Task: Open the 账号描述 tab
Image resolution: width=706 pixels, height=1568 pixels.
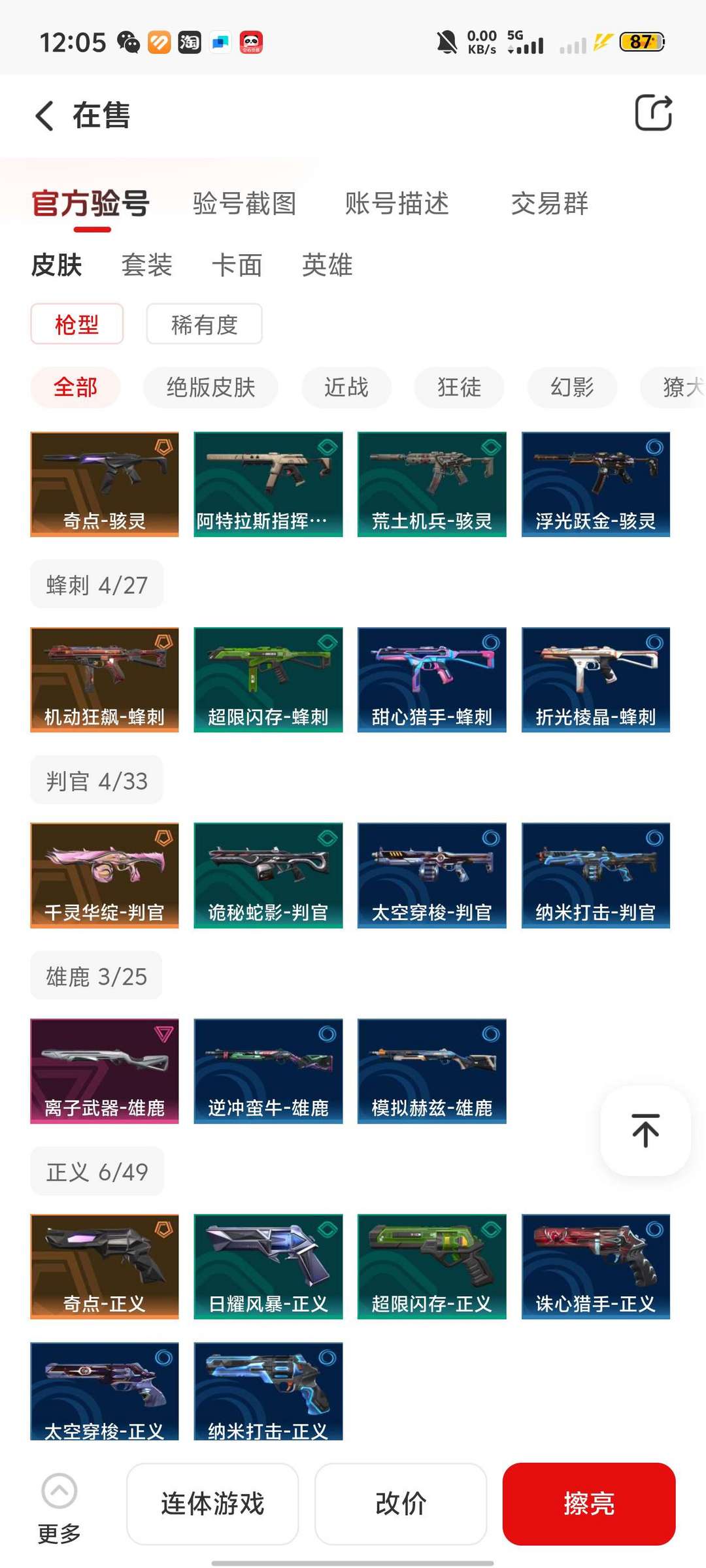Action: pyautogui.click(x=397, y=204)
